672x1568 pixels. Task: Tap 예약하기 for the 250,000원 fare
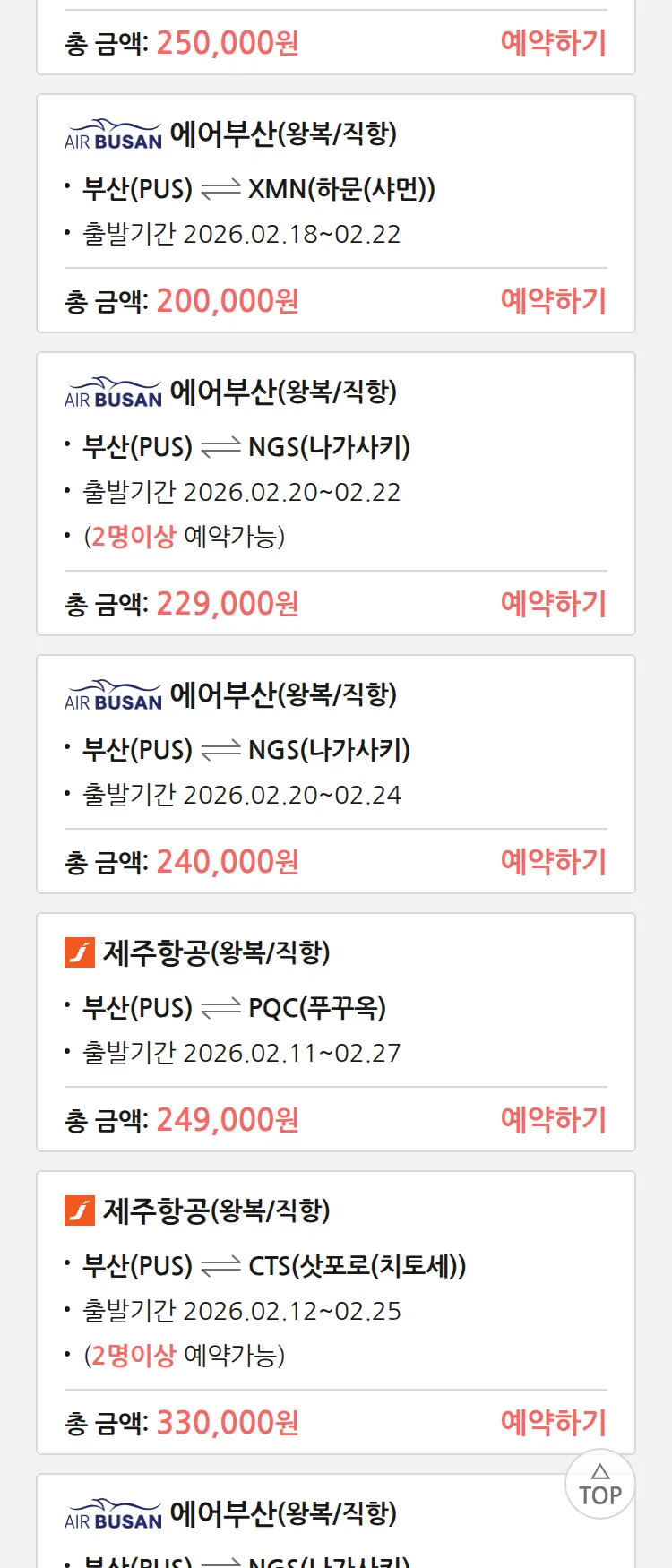(553, 43)
